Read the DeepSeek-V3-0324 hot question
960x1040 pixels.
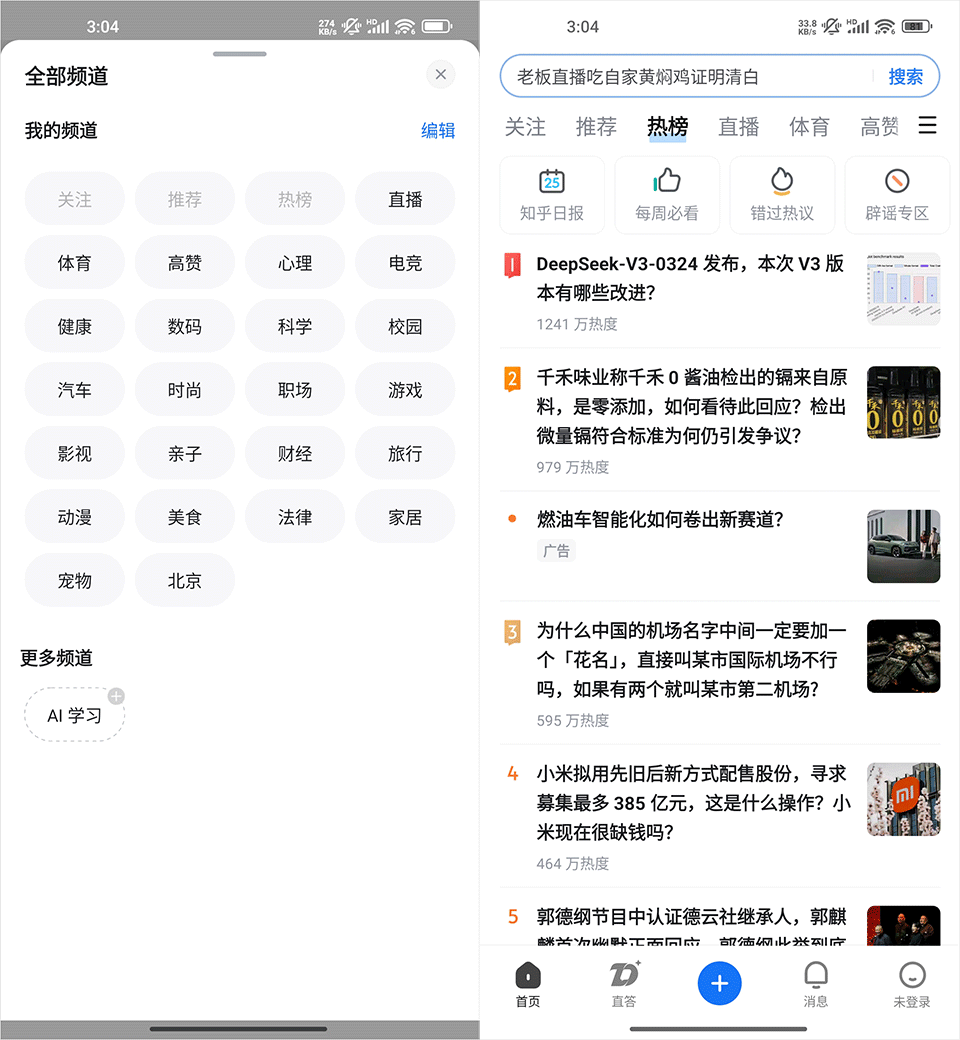(x=690, y=278)
